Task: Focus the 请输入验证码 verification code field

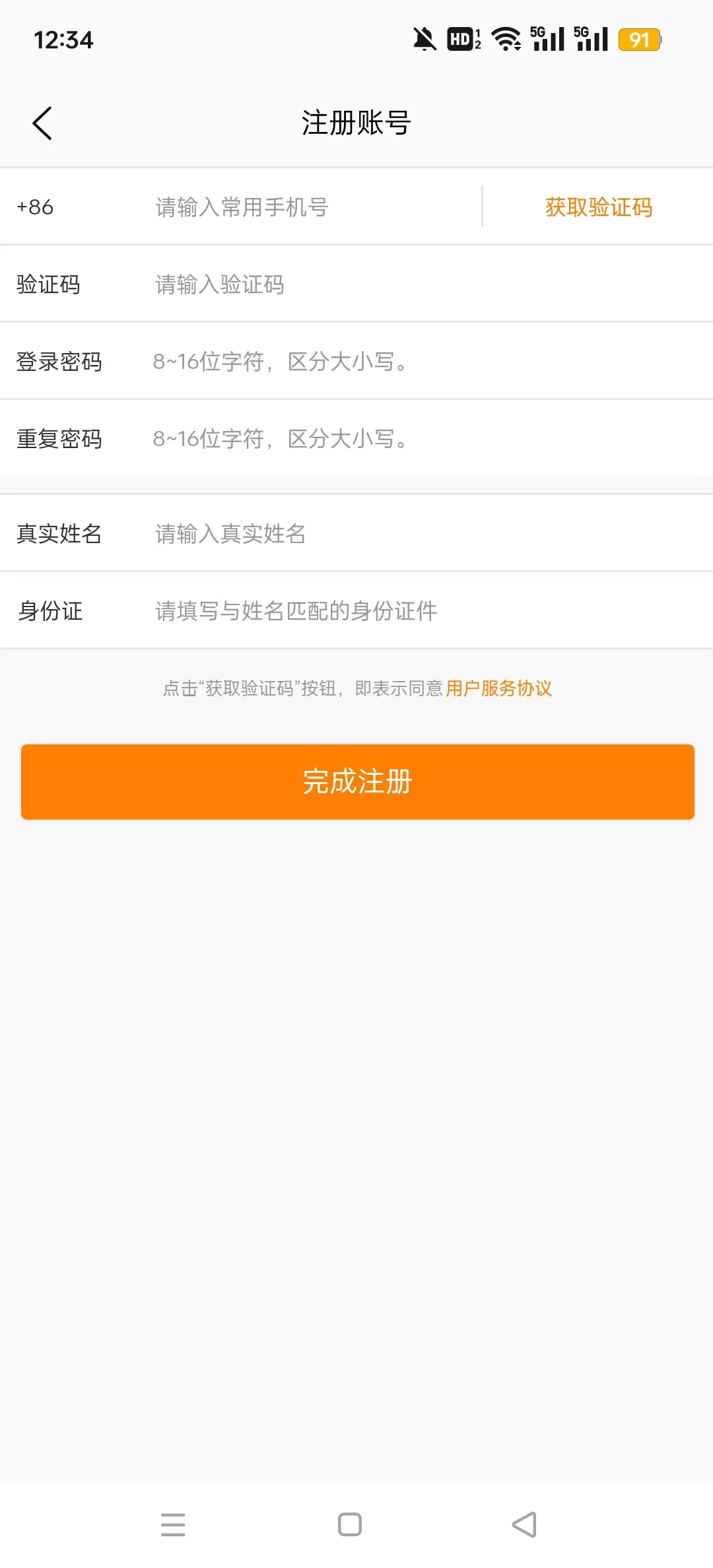Action: pyautogui.click(x=396, y=284)
